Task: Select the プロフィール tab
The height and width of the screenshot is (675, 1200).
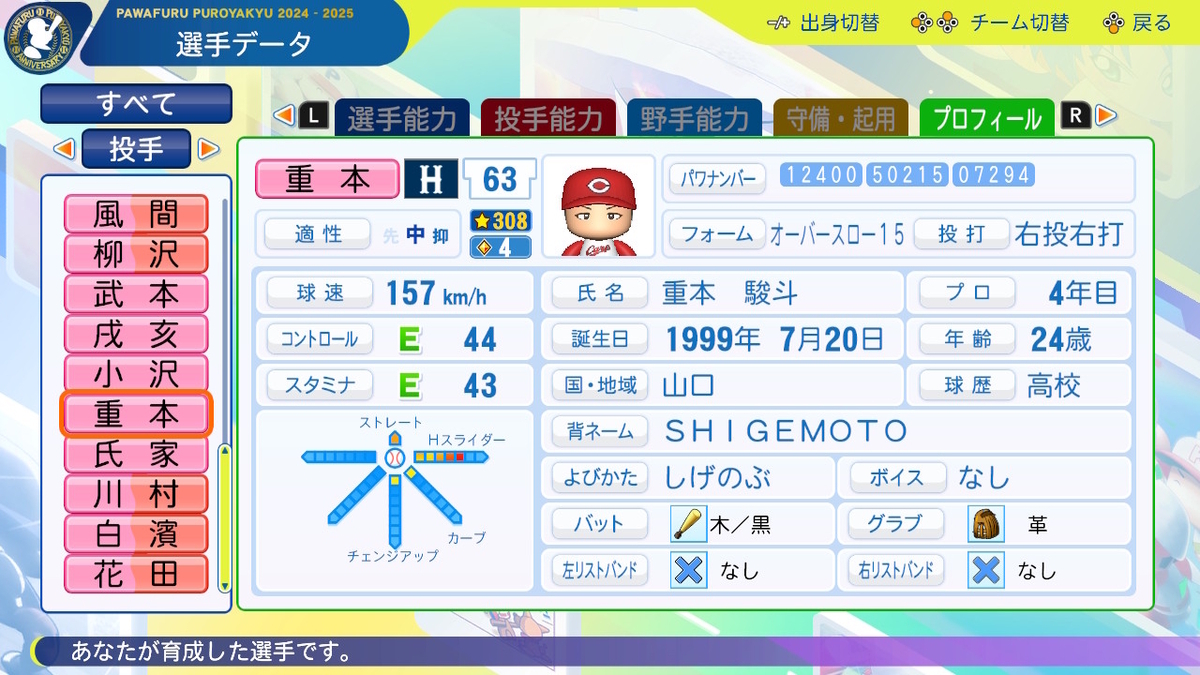Action: pos(986,119)
